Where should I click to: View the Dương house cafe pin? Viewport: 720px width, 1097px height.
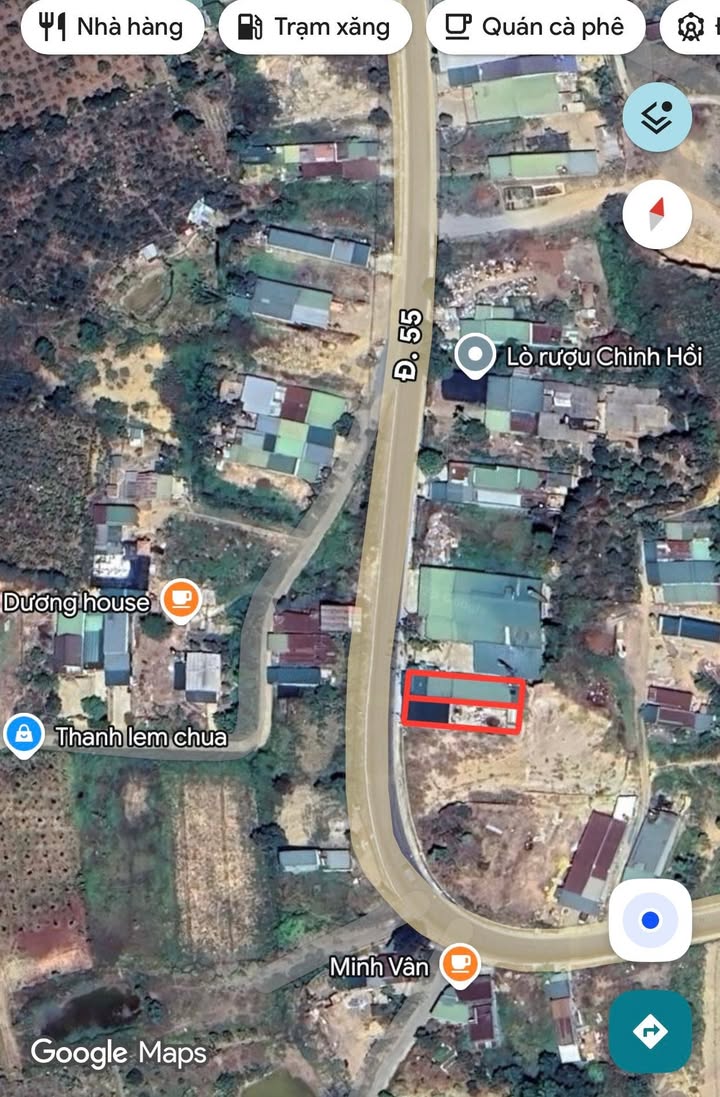click(180, 601)
